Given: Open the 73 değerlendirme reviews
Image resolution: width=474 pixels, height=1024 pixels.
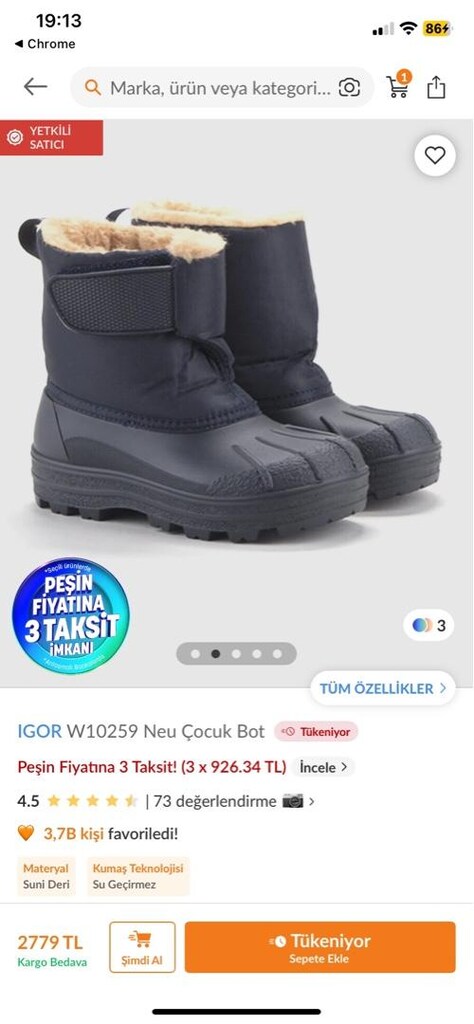Looking at the screenshot, I should click(215, 801).
